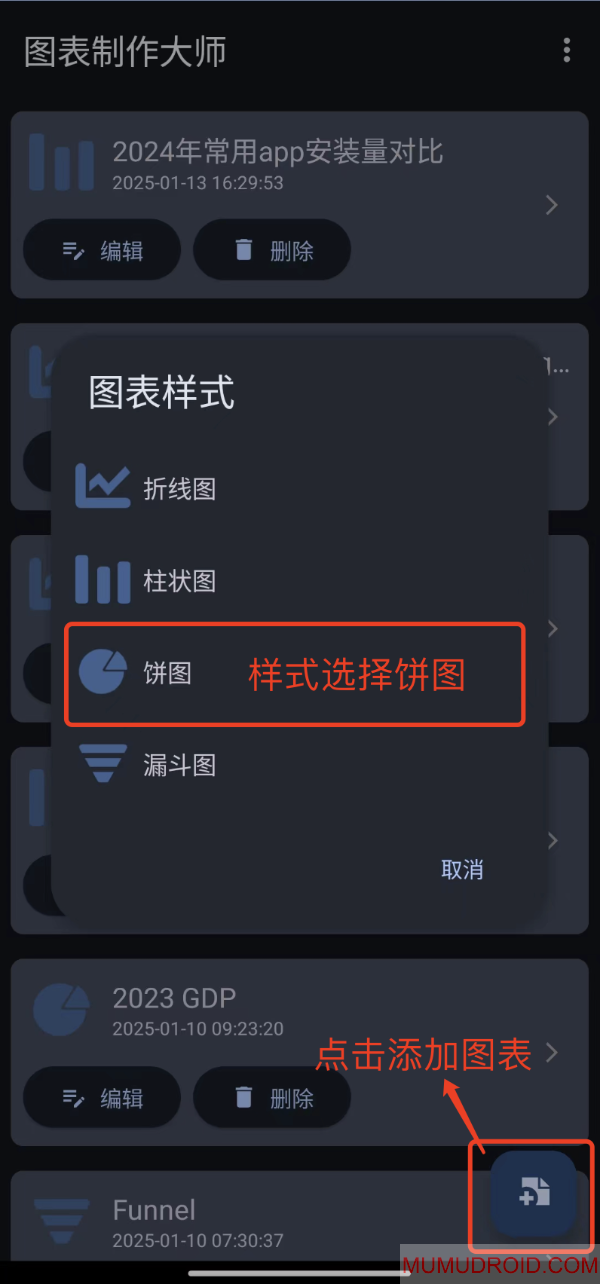Dismiss dialog with 取消
Viewport: 600px width, 1284px height.
[462, 869]
